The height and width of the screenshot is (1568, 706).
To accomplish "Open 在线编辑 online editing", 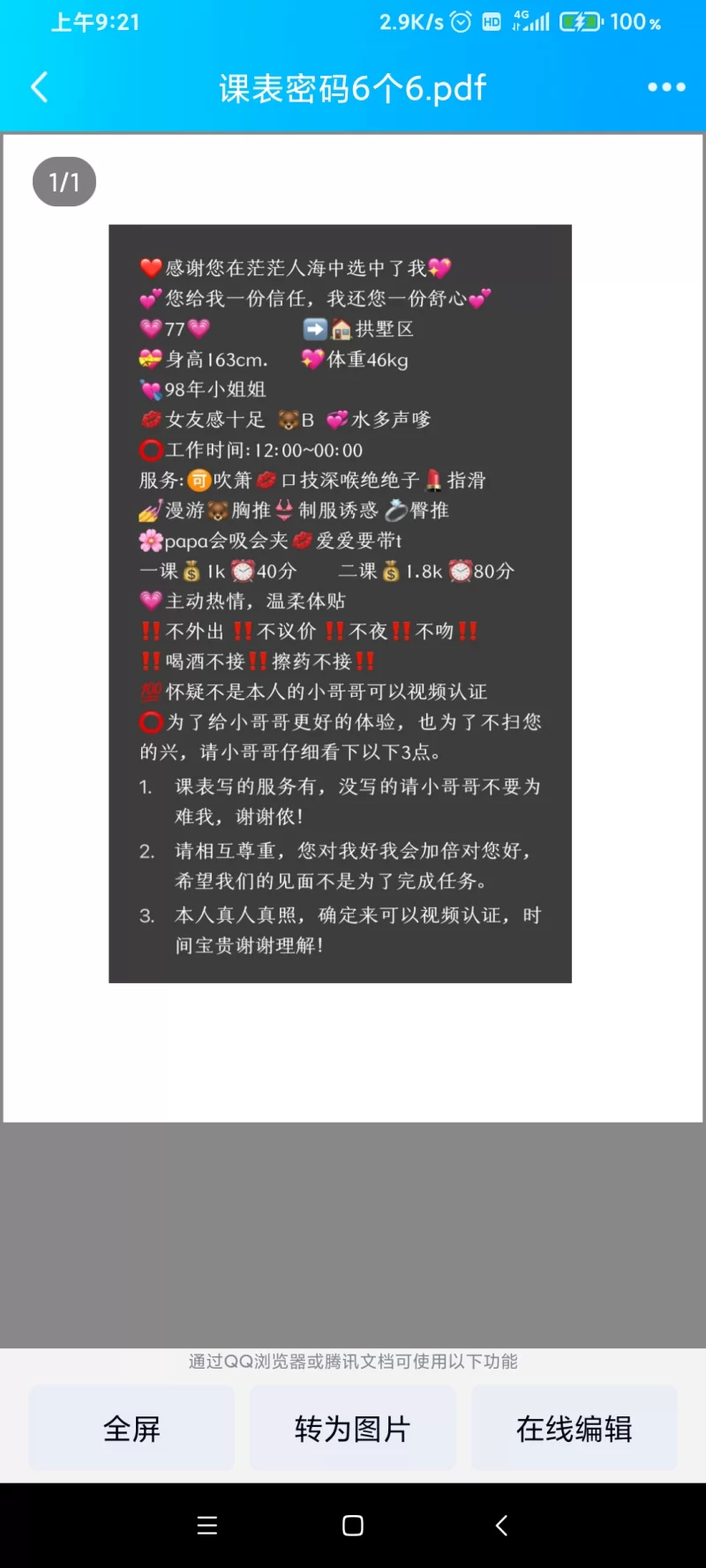I will 574,1428.
